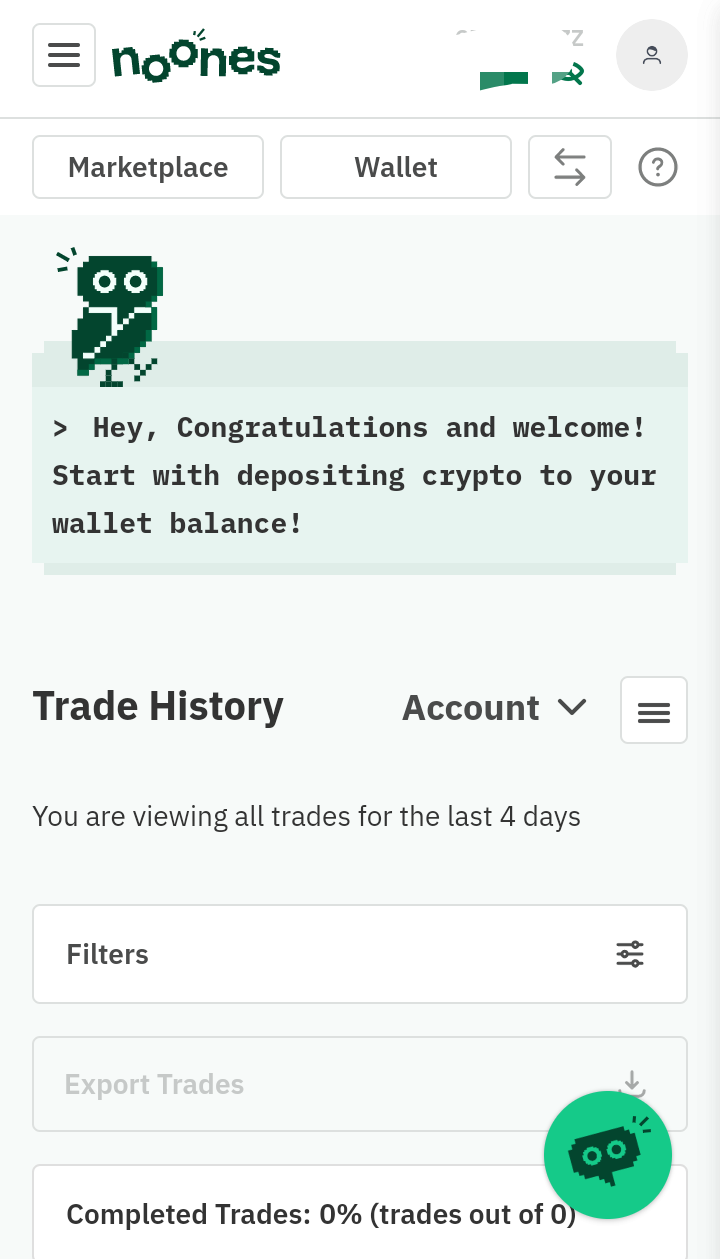Tap the swap arrows button
This screenshot has width=720, height=1259.
(x=570, y=167)
